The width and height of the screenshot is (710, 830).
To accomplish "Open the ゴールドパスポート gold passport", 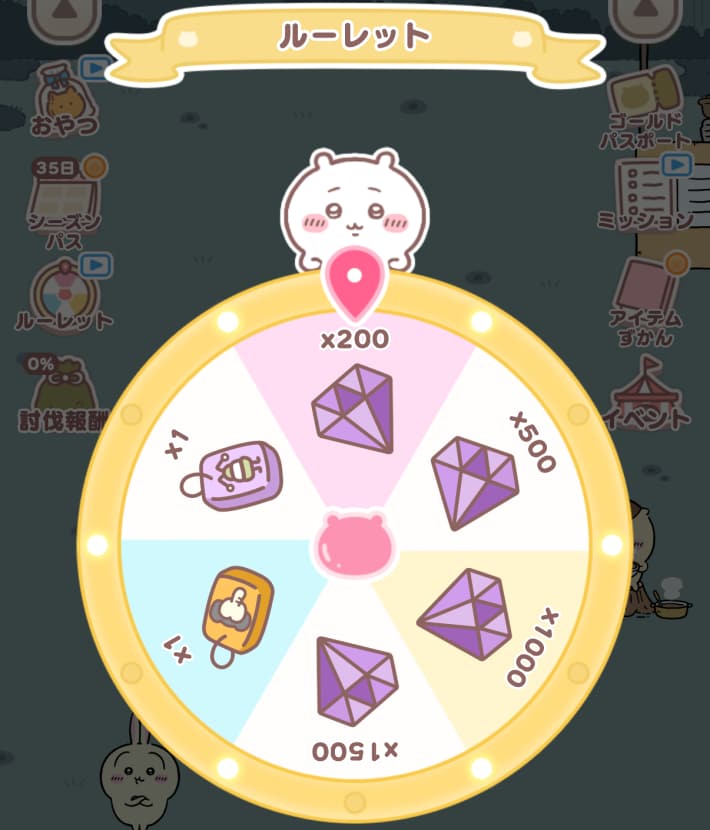I will [x=645, y=112].
